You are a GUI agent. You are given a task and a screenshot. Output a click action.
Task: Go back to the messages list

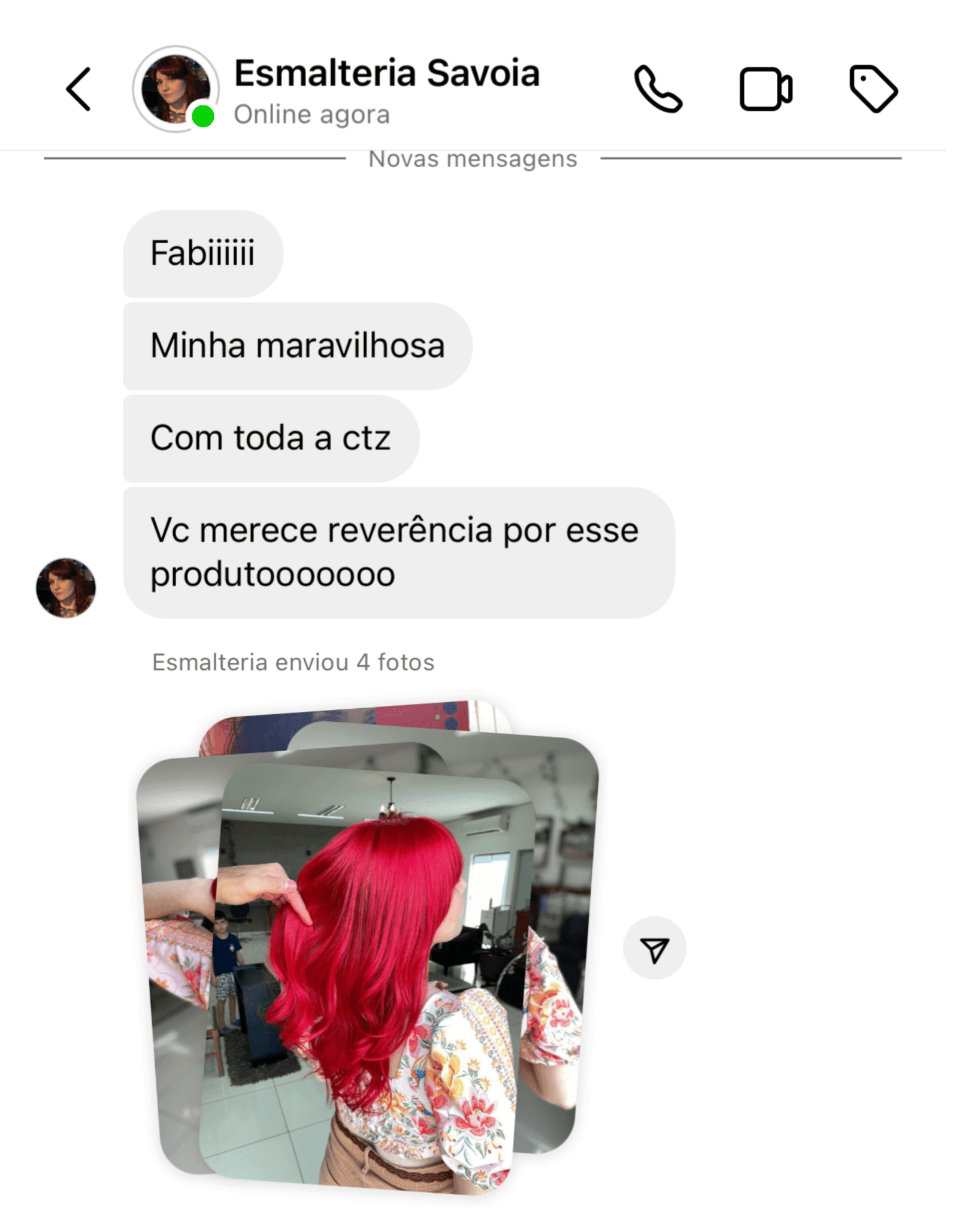(78, 89)
